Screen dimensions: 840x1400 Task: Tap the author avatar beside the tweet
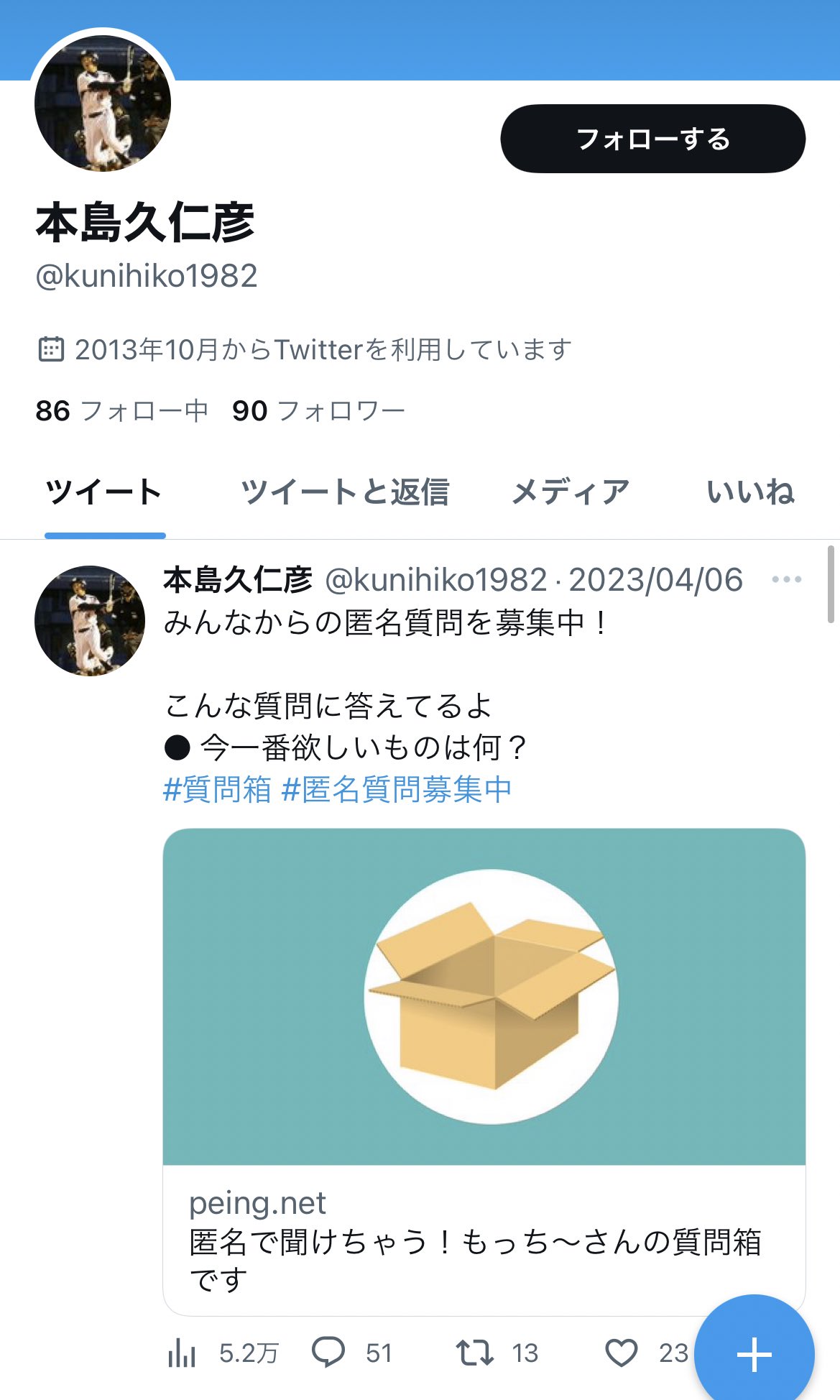pyautogui.click(x=90, y=621)
